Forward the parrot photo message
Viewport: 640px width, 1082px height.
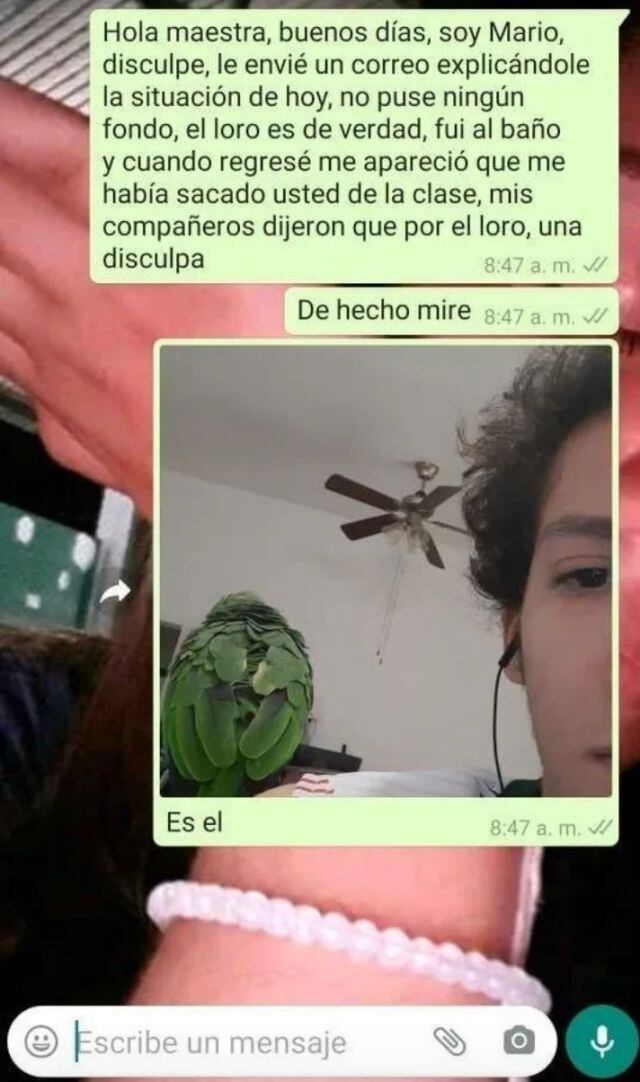click(x=116, y=592)
